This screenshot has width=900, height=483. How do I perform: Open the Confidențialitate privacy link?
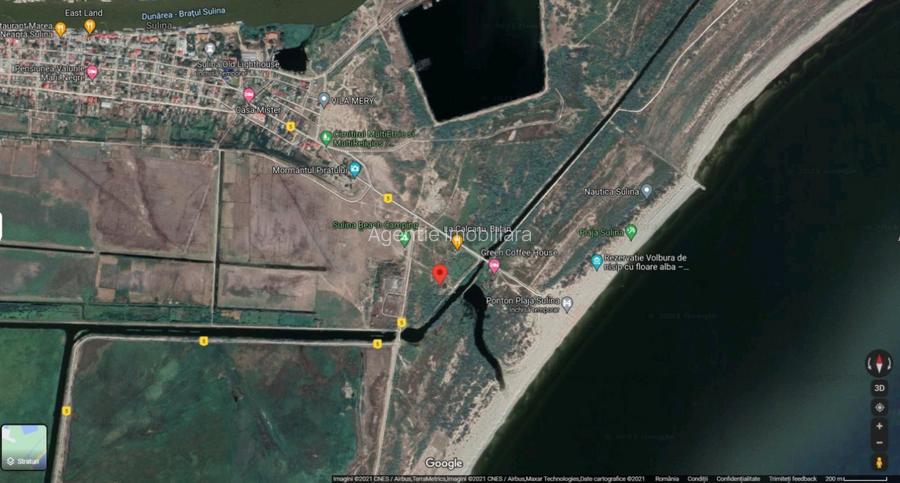tap(738, 479)
